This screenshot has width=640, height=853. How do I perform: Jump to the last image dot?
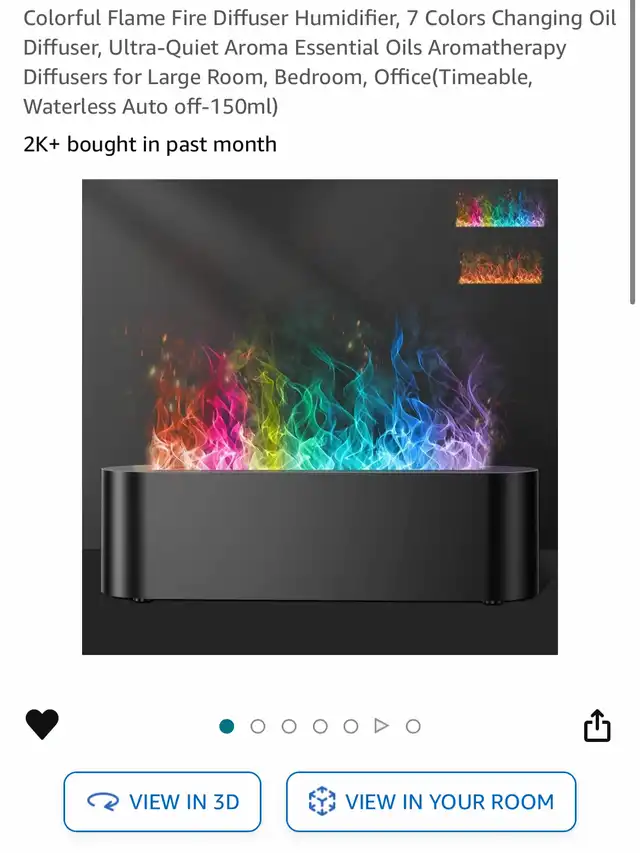(x=413, y=726)
